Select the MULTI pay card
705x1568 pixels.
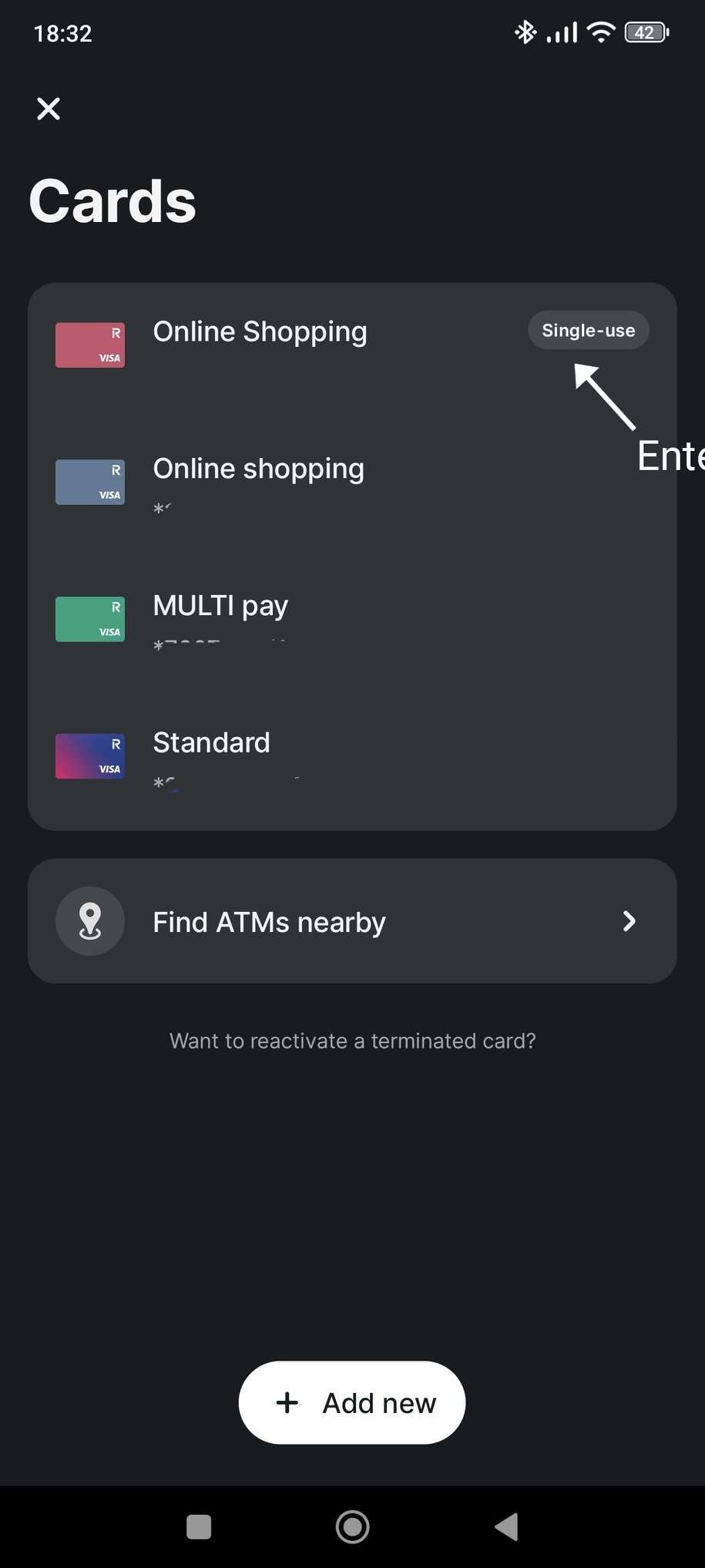click(x=220, y=607)
